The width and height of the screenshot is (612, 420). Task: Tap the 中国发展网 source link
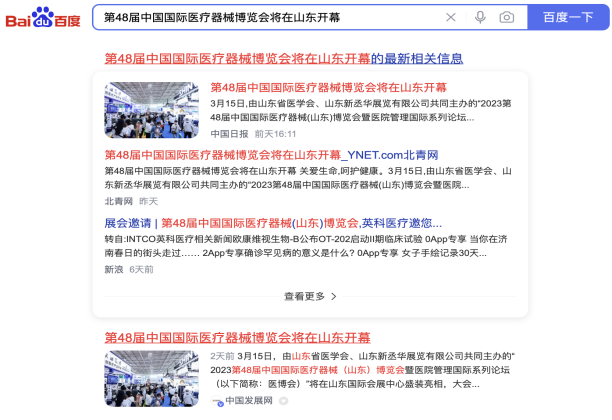coord(248,400)
